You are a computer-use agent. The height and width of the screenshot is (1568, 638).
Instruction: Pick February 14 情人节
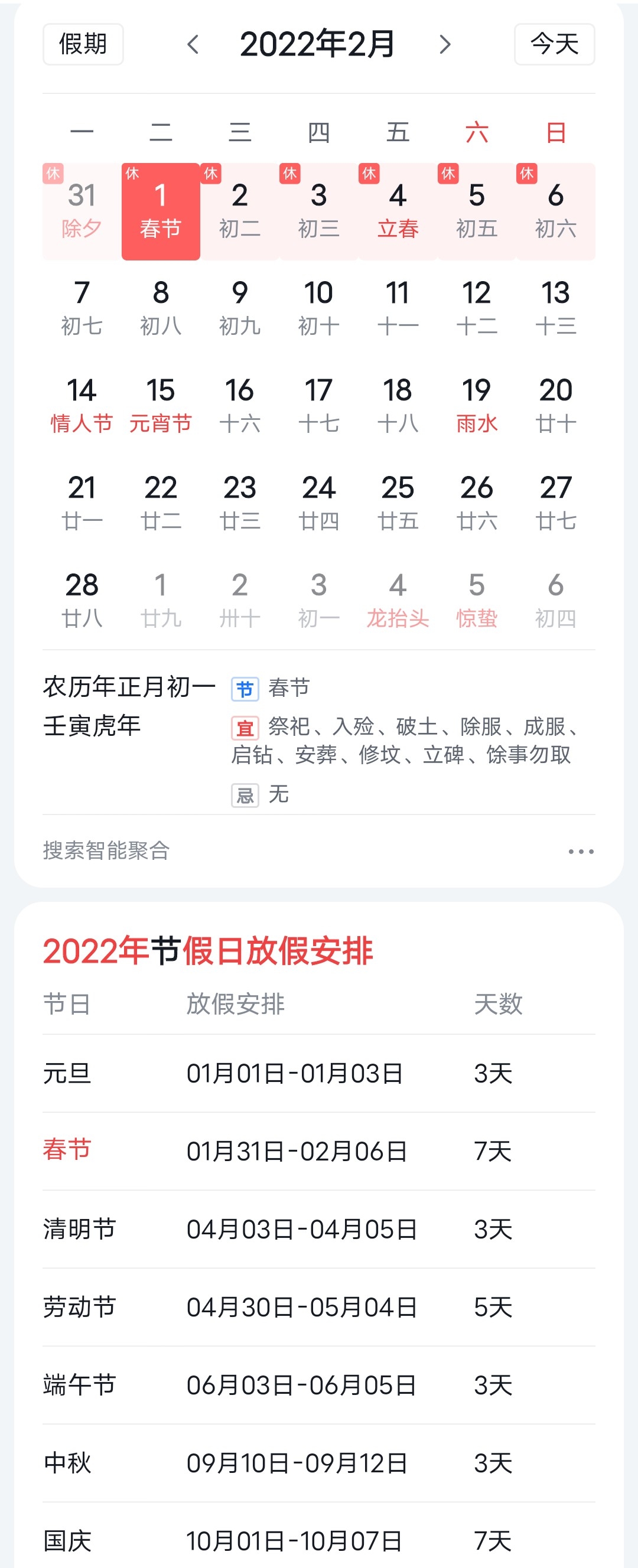click(82, 405)
